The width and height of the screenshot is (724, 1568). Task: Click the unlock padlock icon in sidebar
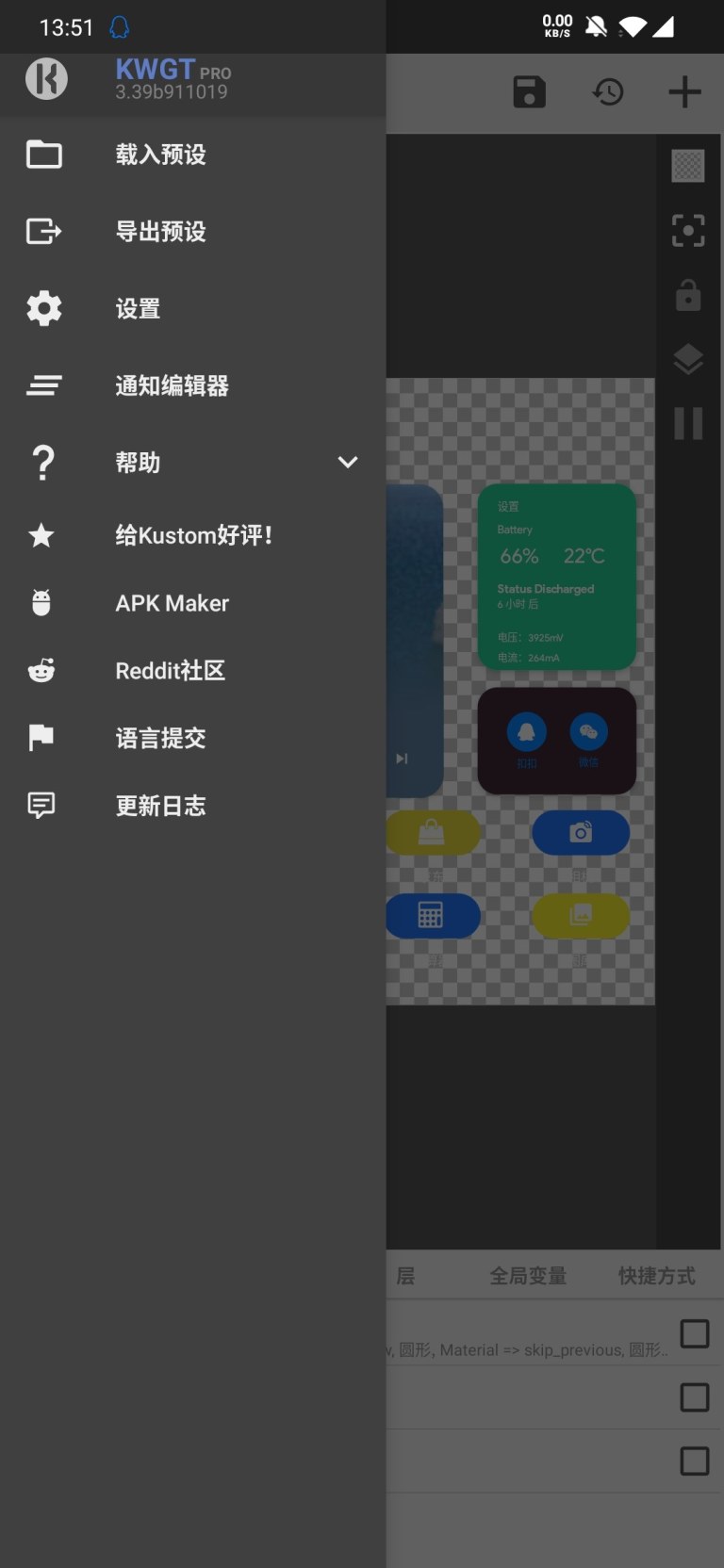pyautogui.click(x=689, y=296)
